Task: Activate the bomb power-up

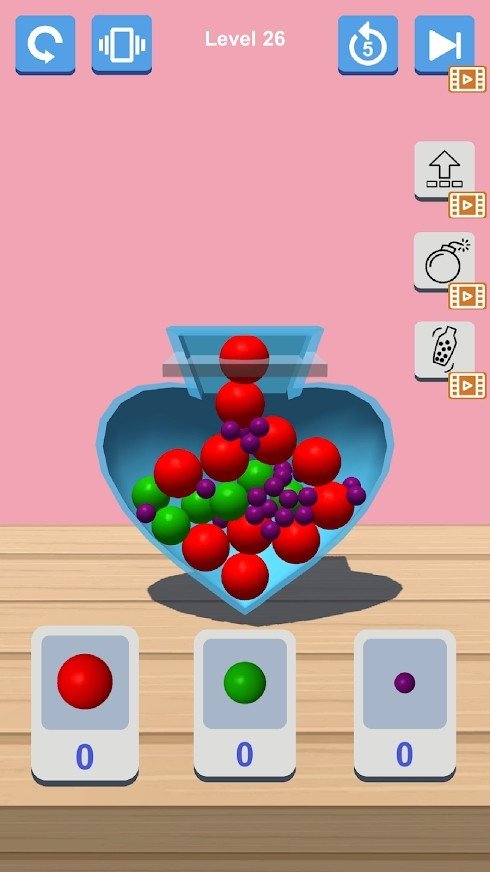Action: (444, 261)
